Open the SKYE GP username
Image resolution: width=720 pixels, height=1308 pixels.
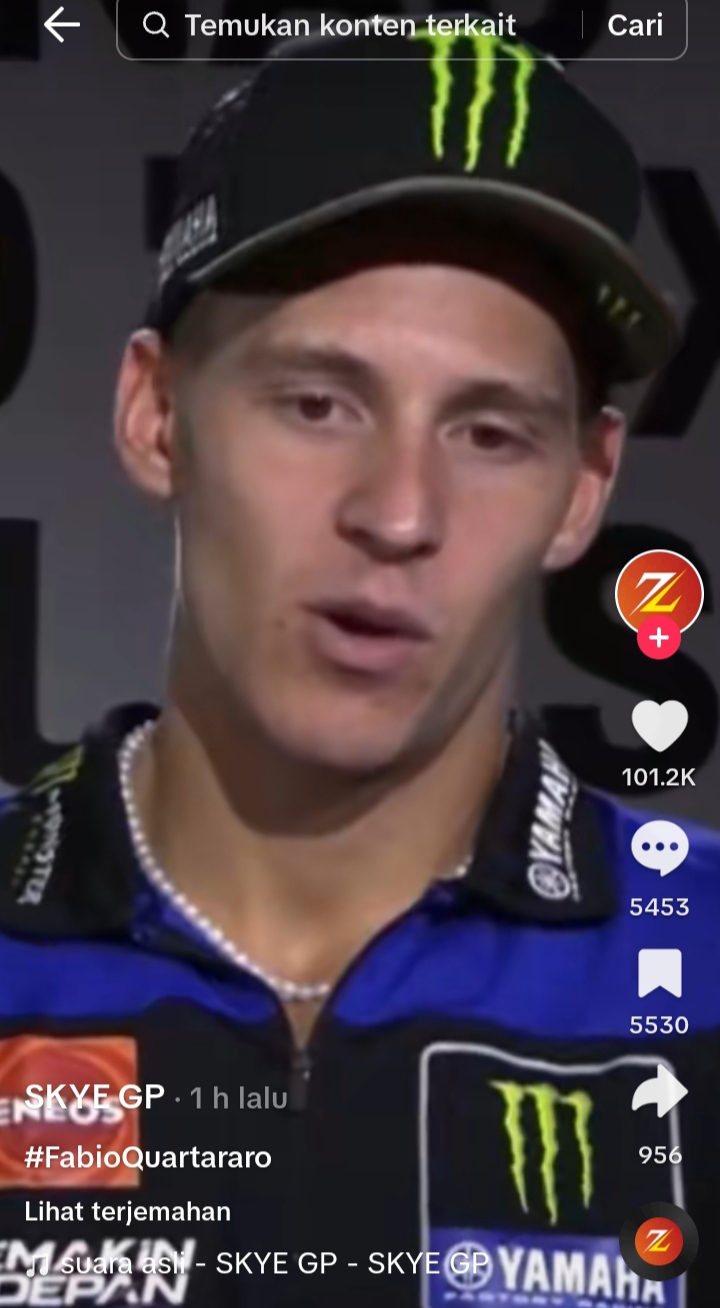click(x=95, y=1097)
